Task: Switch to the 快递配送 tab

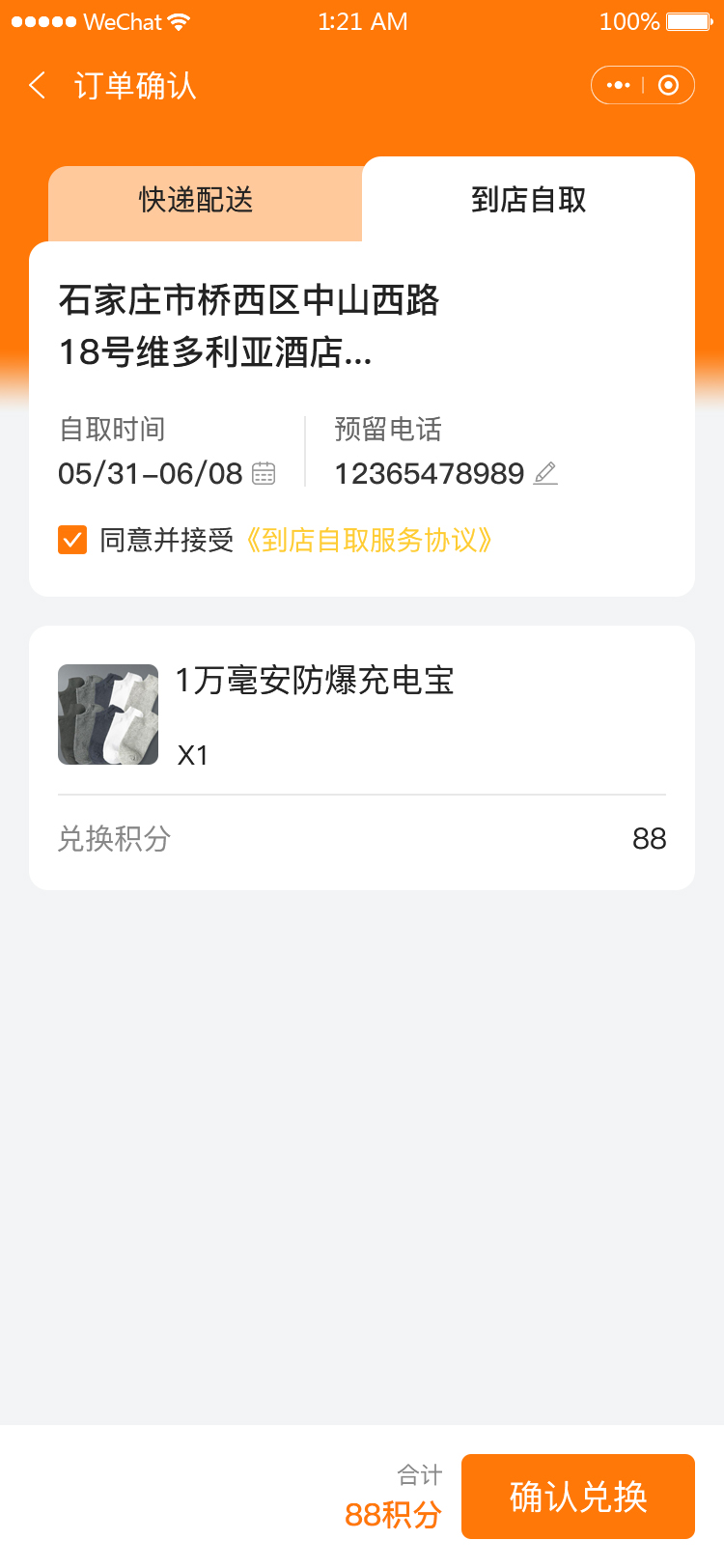Action: pos(196,201)
